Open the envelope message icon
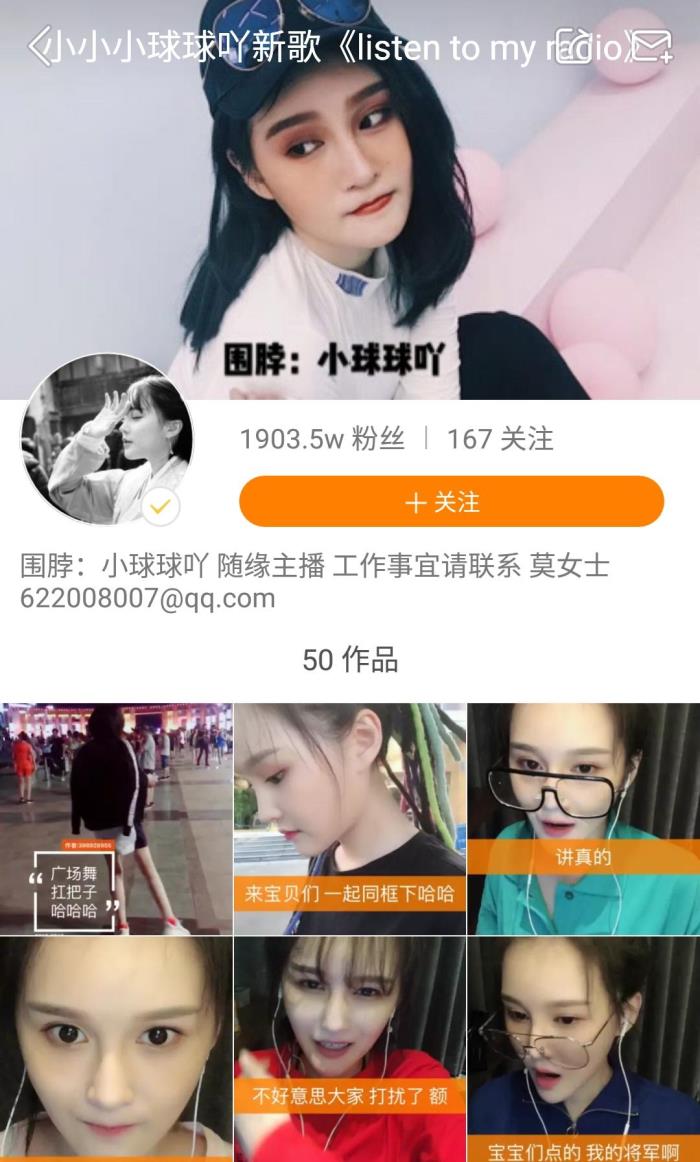Viewport: 700px width, 1162px height. (652, 46)
